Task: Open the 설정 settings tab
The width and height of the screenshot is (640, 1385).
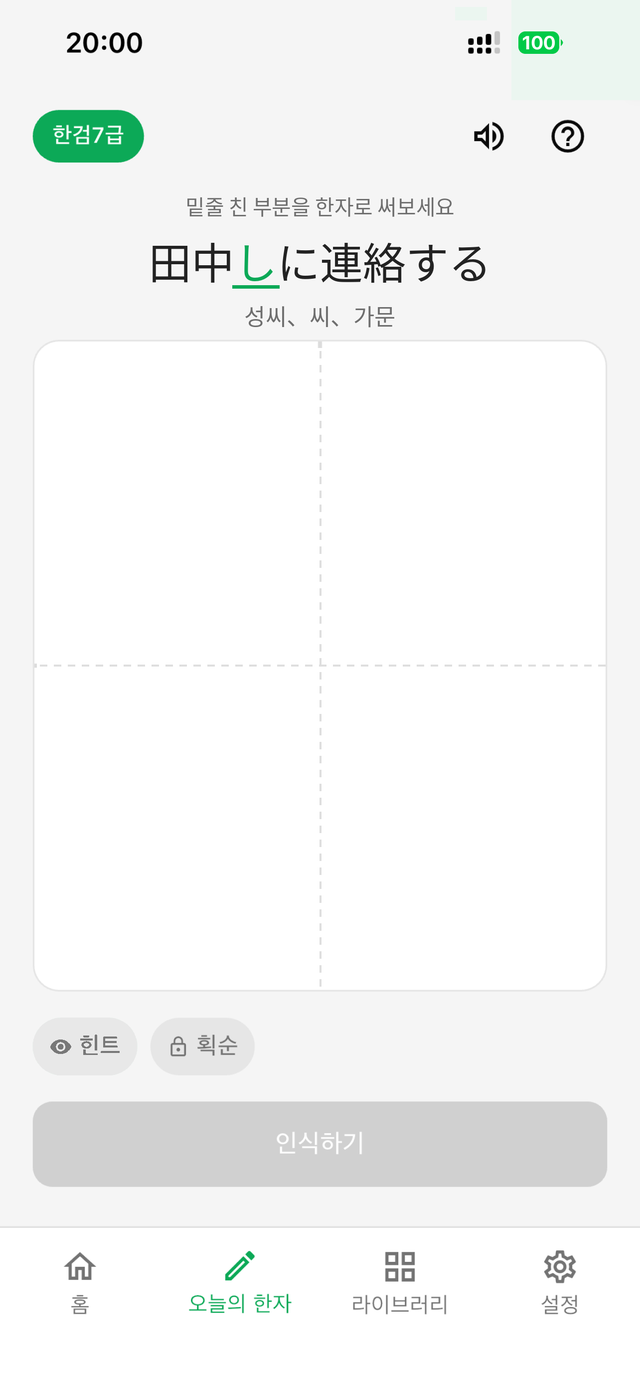Action: click(560, 1282)
